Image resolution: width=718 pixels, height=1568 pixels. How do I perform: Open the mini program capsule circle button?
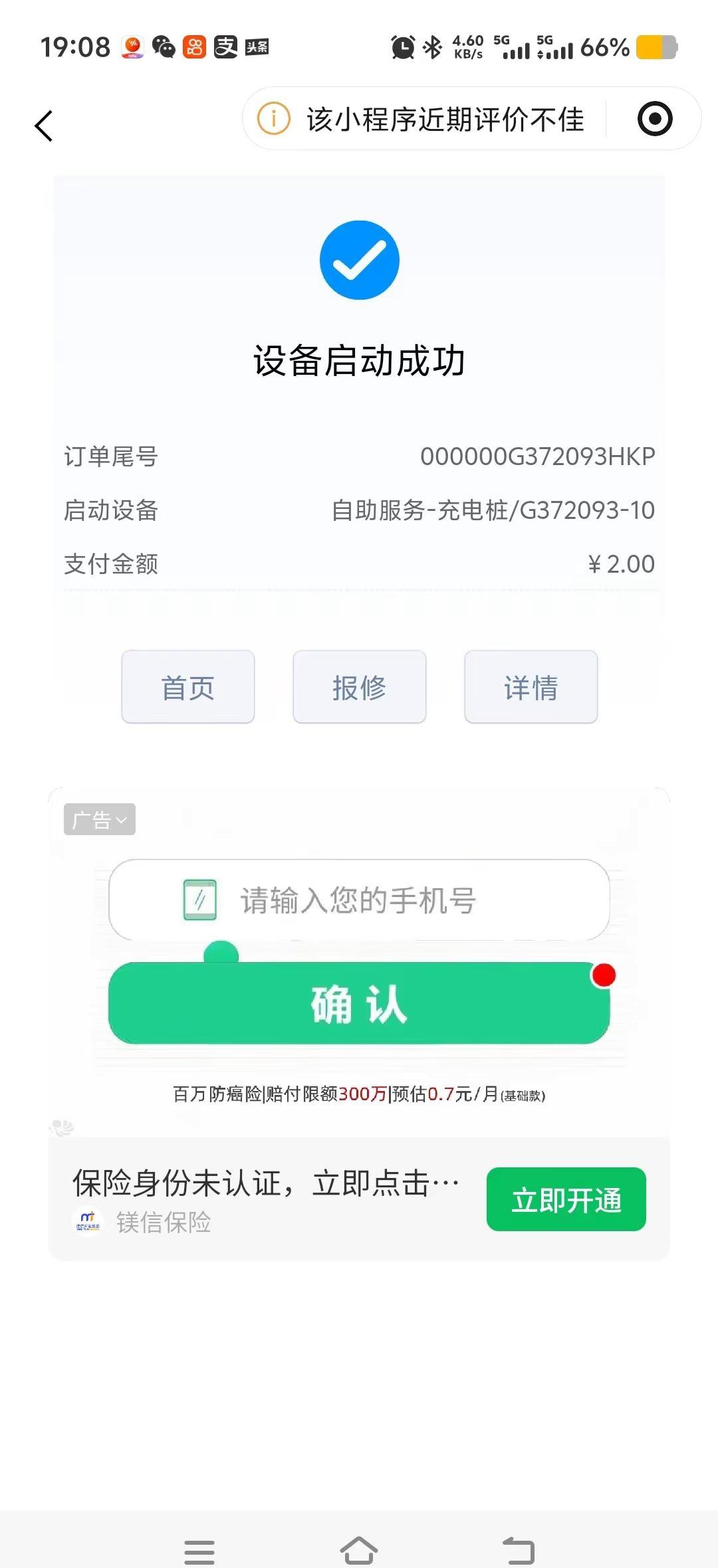point(655,120)
